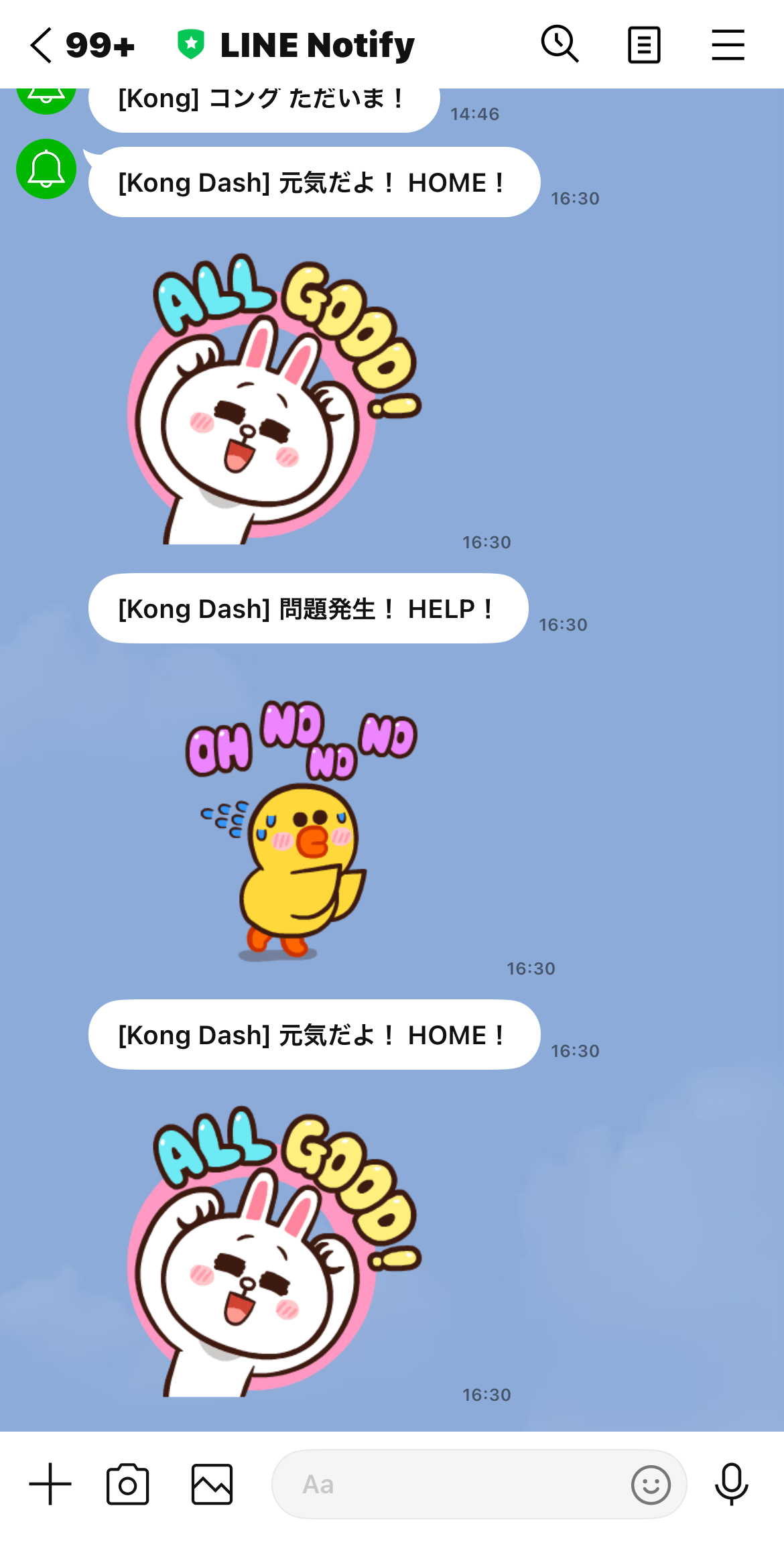Open the chat menu
The width and height of the screenshot is (784, 1563).
click(728, 46)
